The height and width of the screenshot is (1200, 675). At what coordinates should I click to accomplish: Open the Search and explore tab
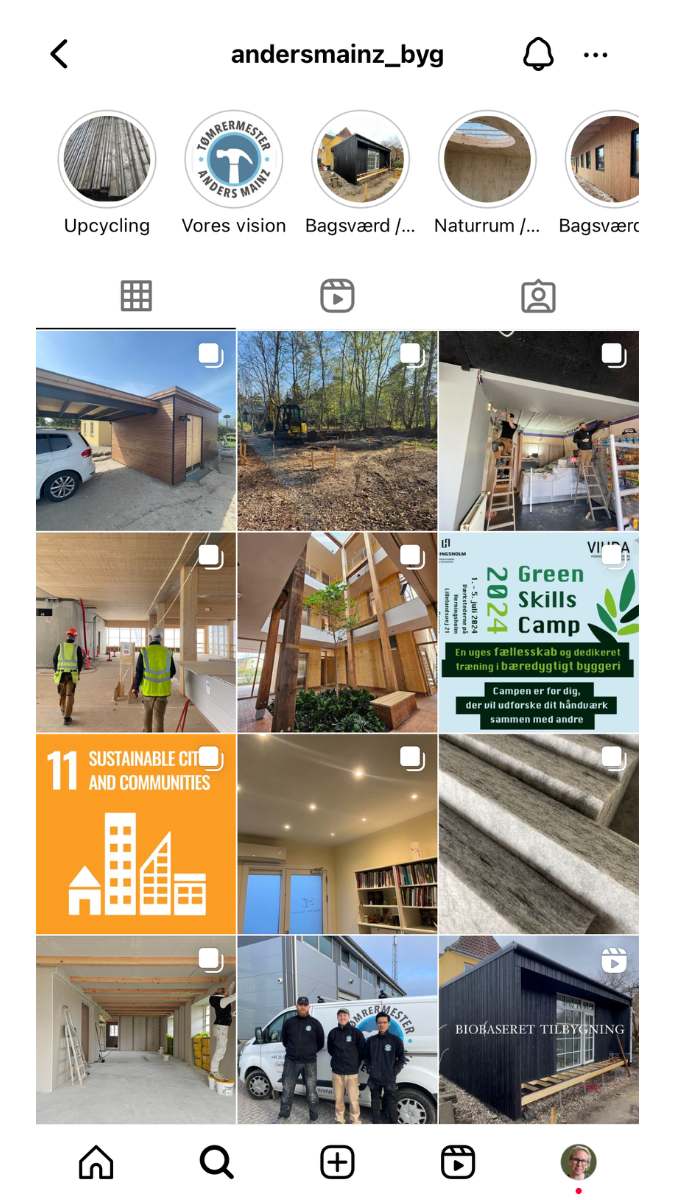[x=216, y=1162]
